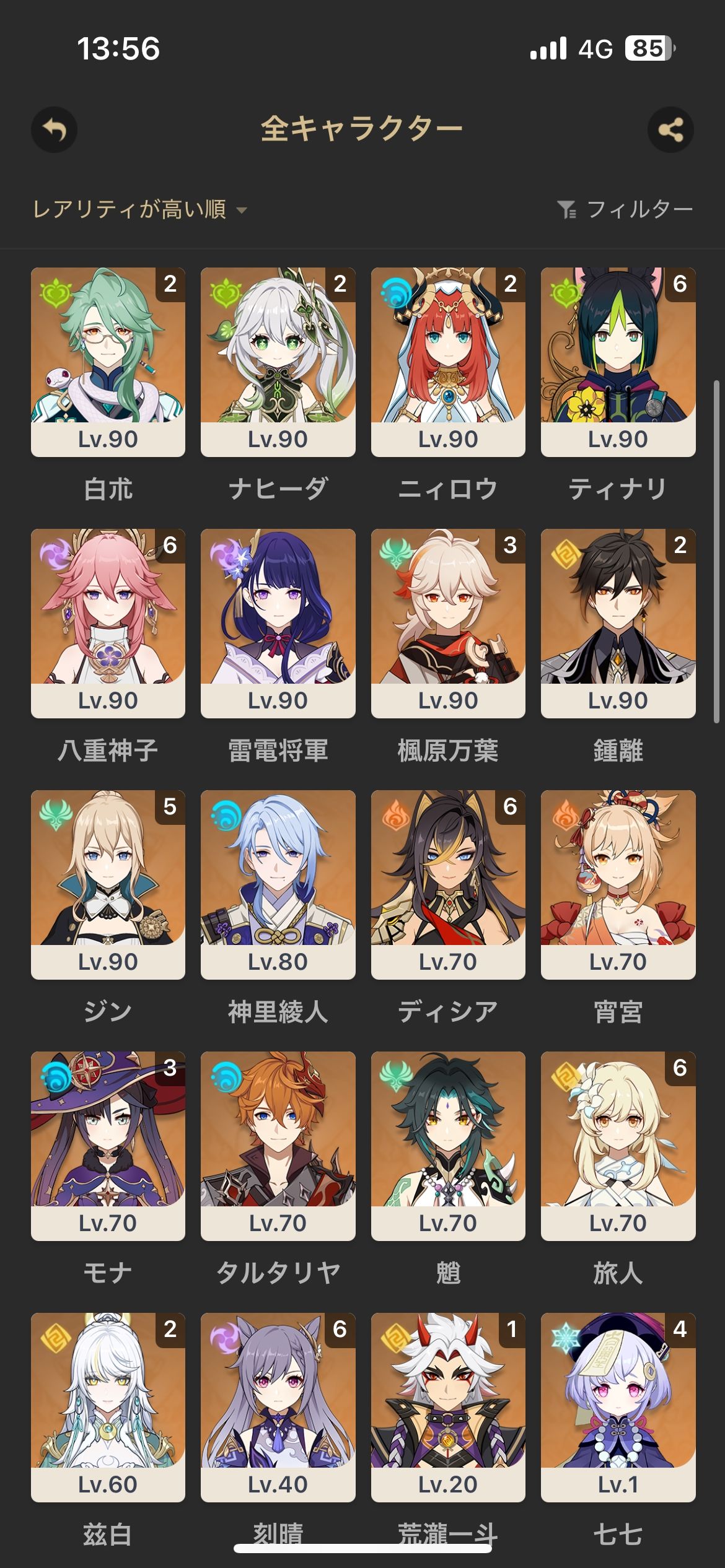Share the character list

tap(670, 130)
